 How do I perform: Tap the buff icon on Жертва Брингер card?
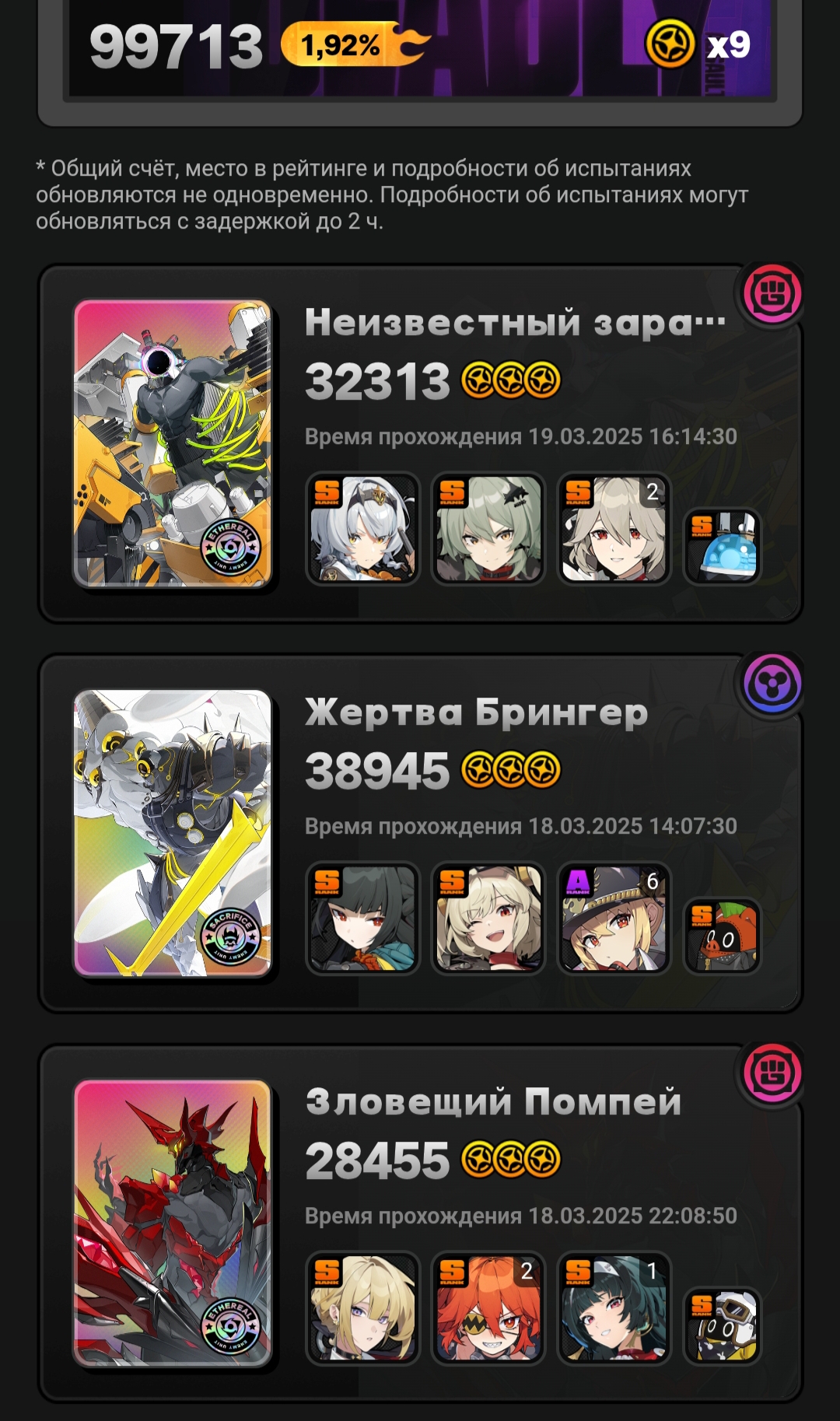[x=772, y=684]
